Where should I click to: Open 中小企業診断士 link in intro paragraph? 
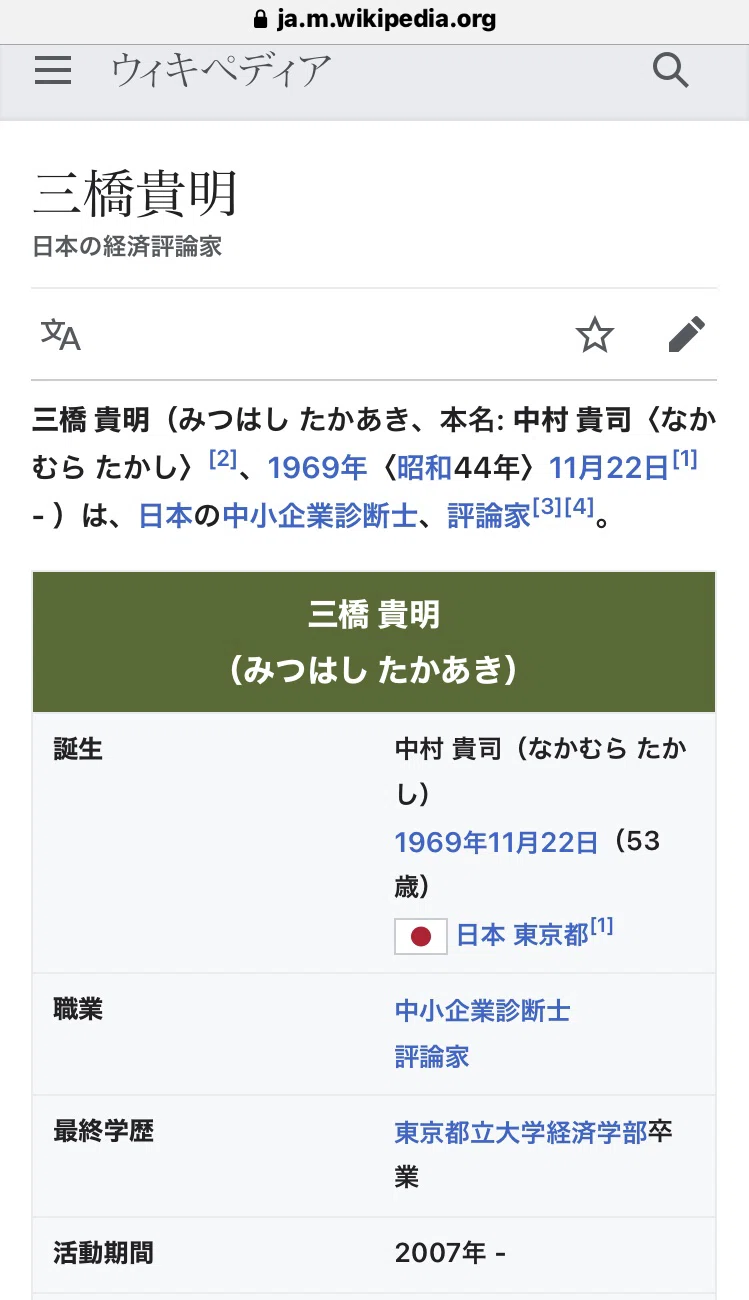319,515
